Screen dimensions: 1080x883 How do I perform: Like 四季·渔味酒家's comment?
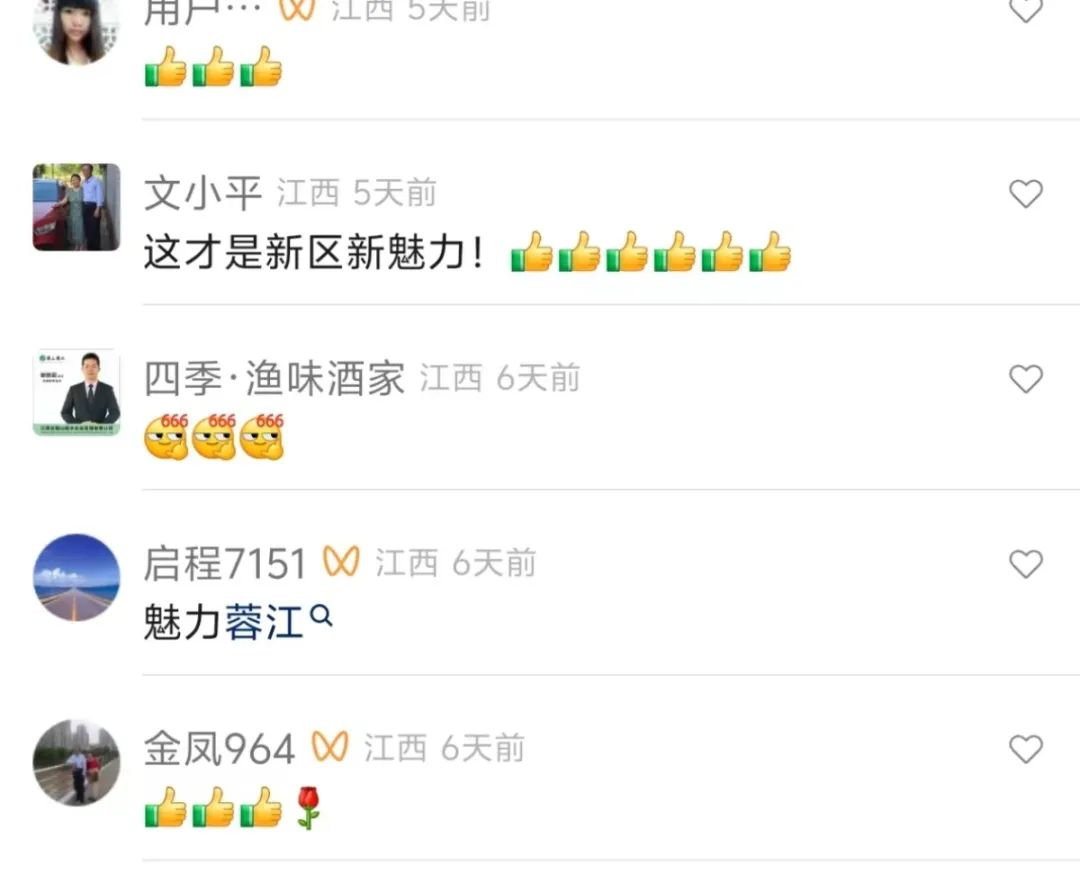pyautogui.click(x=1025, y=379)
